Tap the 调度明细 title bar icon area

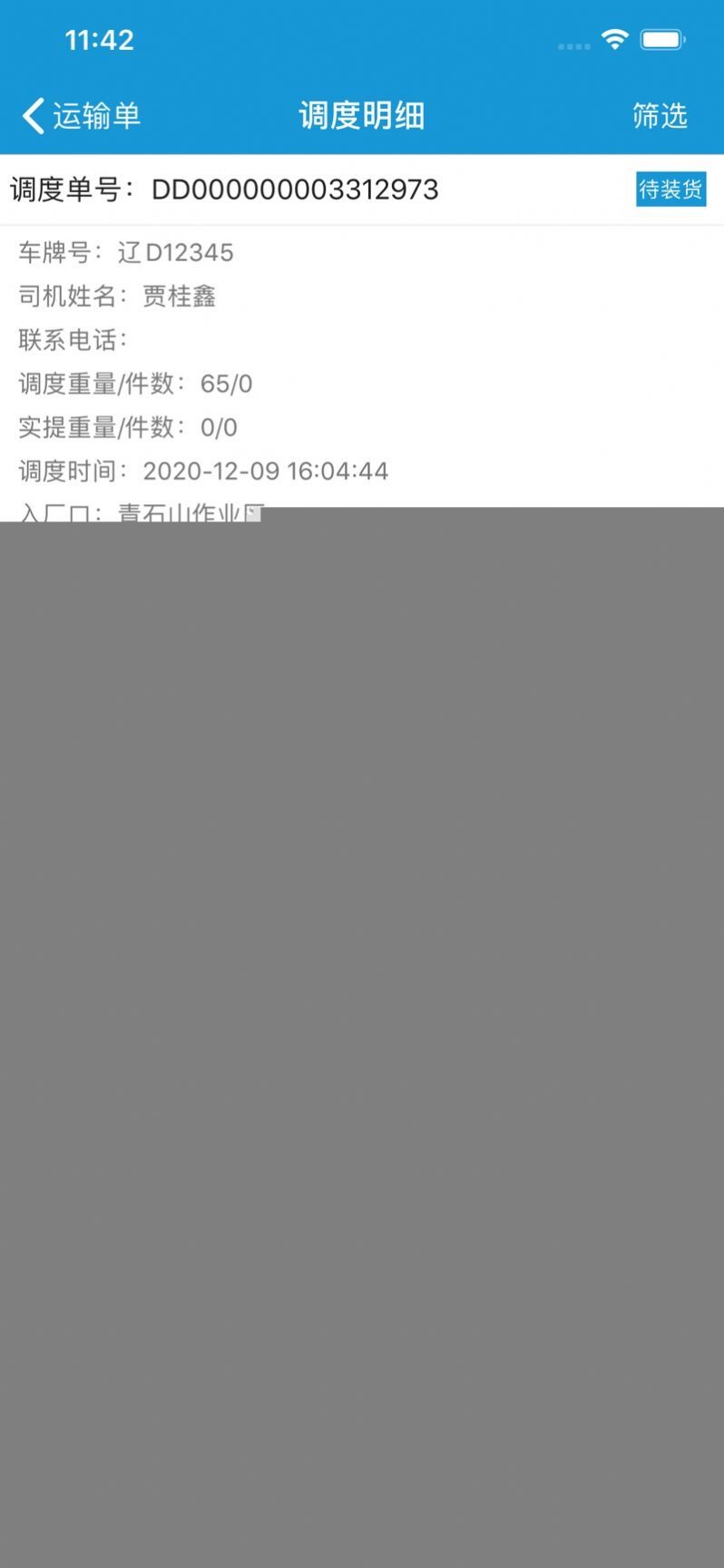pyautogui.click(x=362, y=115)
